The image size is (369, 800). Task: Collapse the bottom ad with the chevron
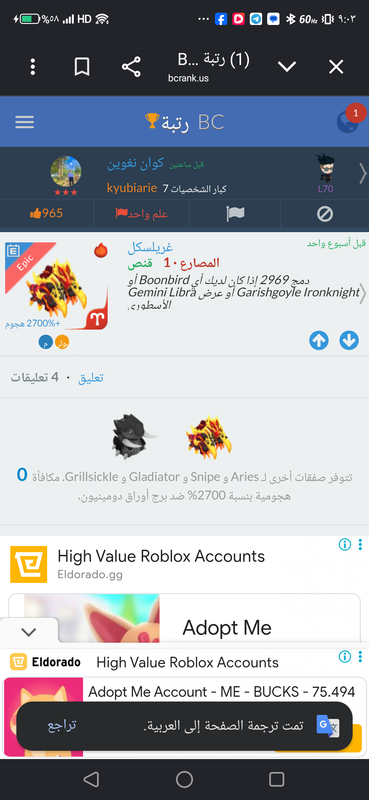coord(29,632)
